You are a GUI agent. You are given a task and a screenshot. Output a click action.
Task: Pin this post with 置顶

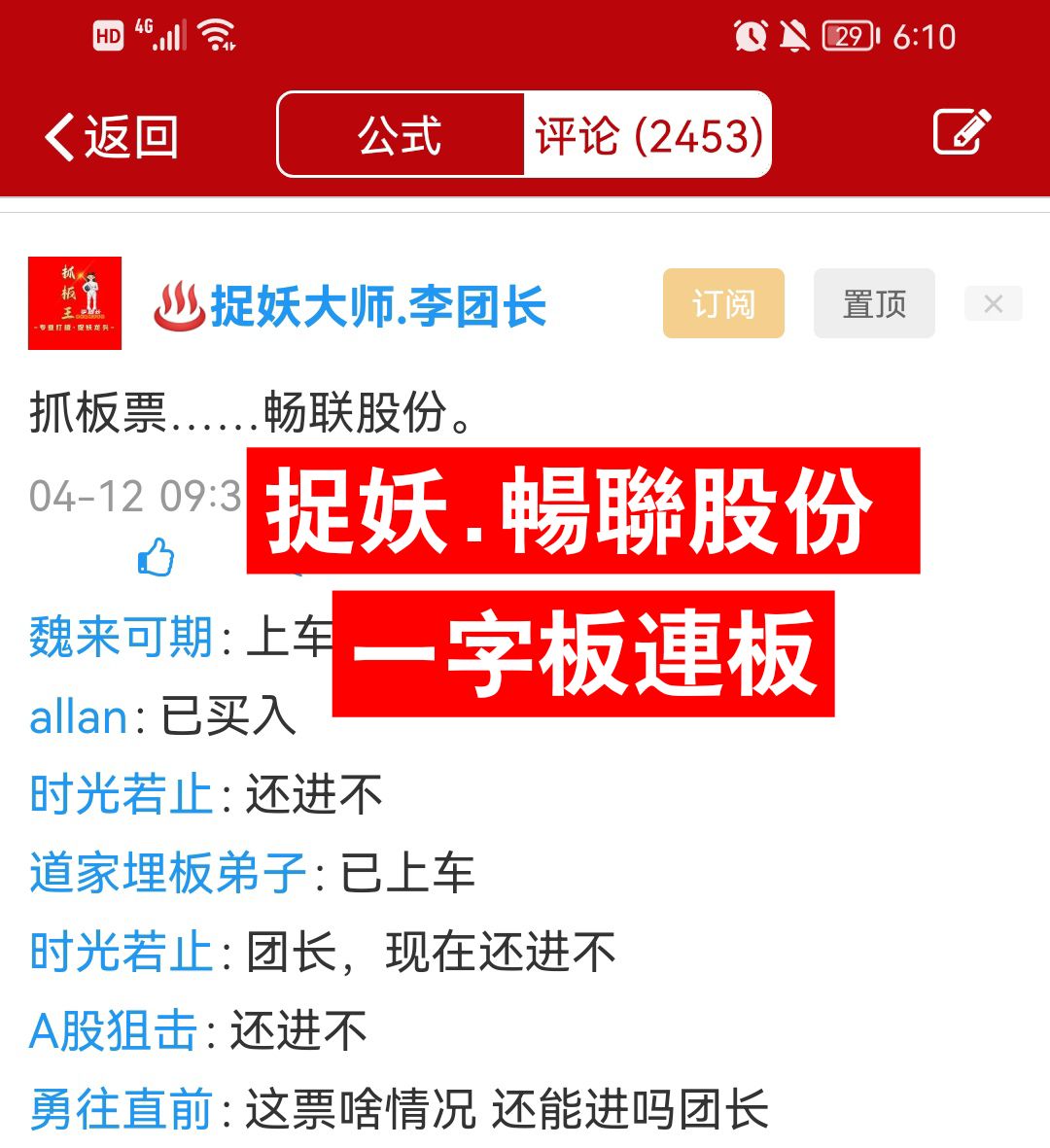click(874, 303)
